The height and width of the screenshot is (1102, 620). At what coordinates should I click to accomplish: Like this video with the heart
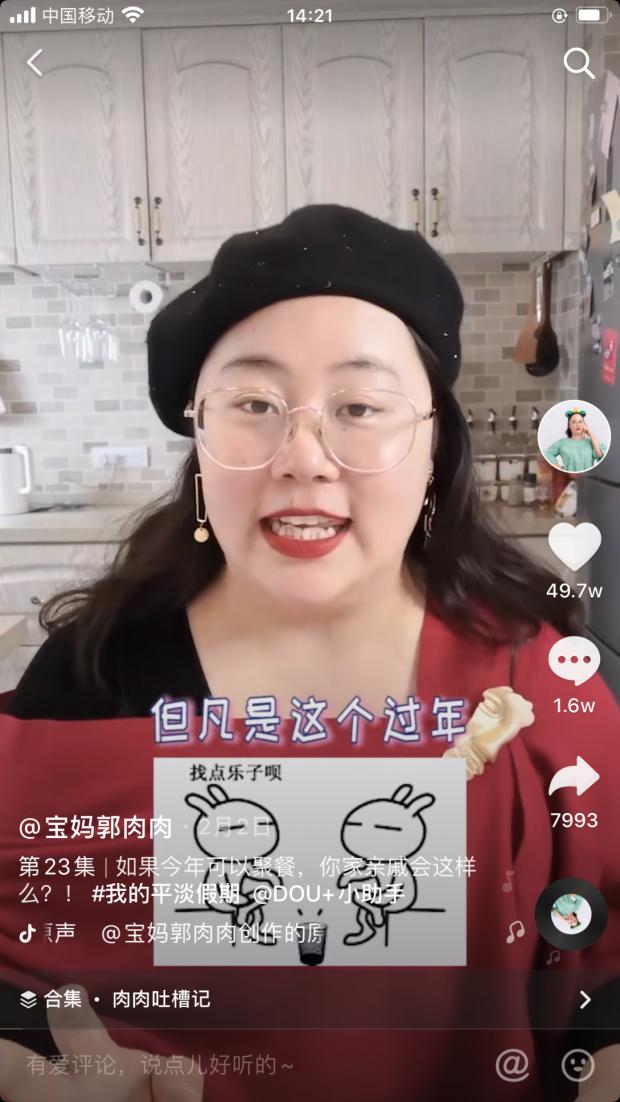574,547
